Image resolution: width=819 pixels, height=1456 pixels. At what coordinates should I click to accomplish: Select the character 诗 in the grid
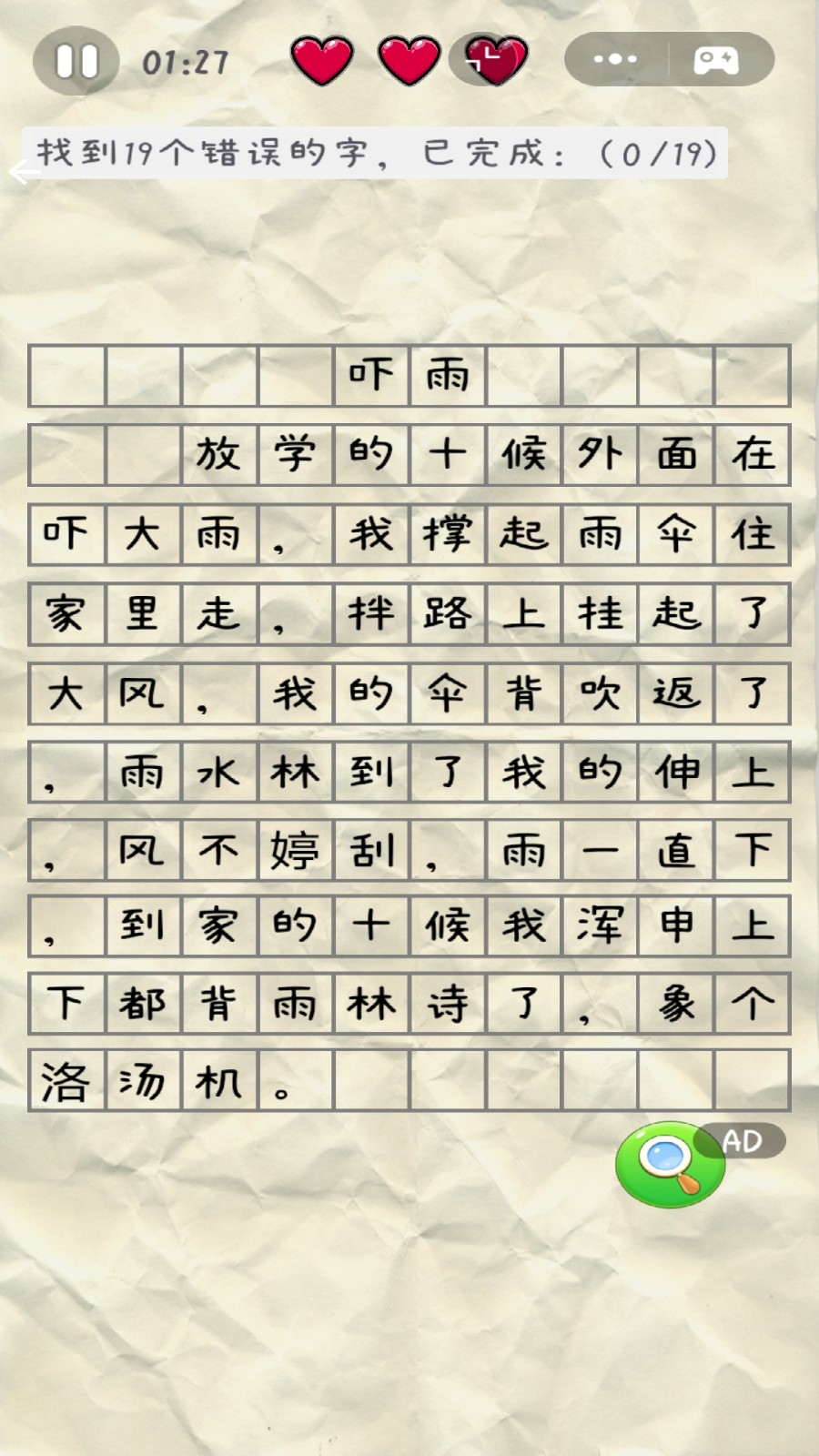click(x=447, y=1004)
